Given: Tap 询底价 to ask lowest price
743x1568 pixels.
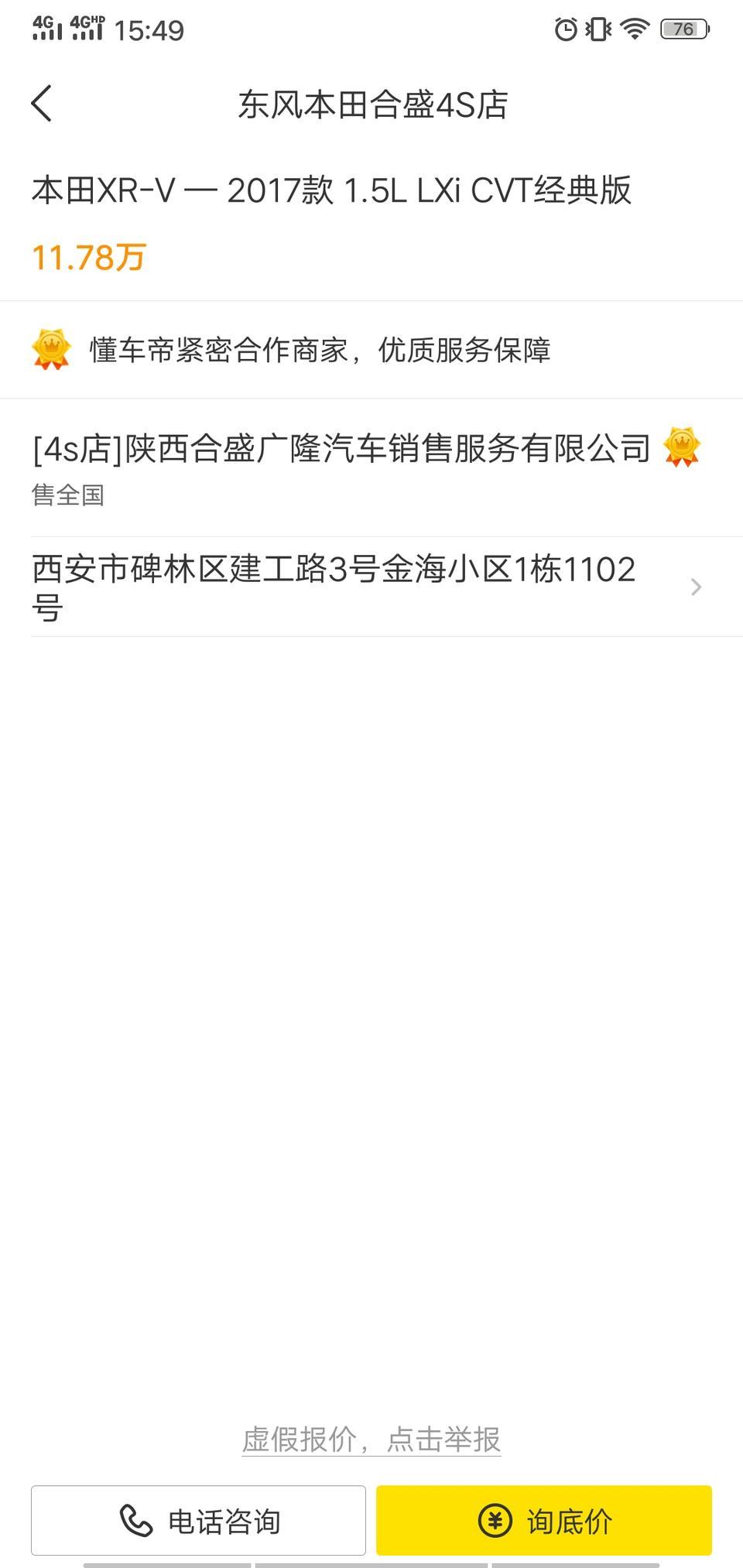Looking at the screenshot, I should [x=544, y=1521].
